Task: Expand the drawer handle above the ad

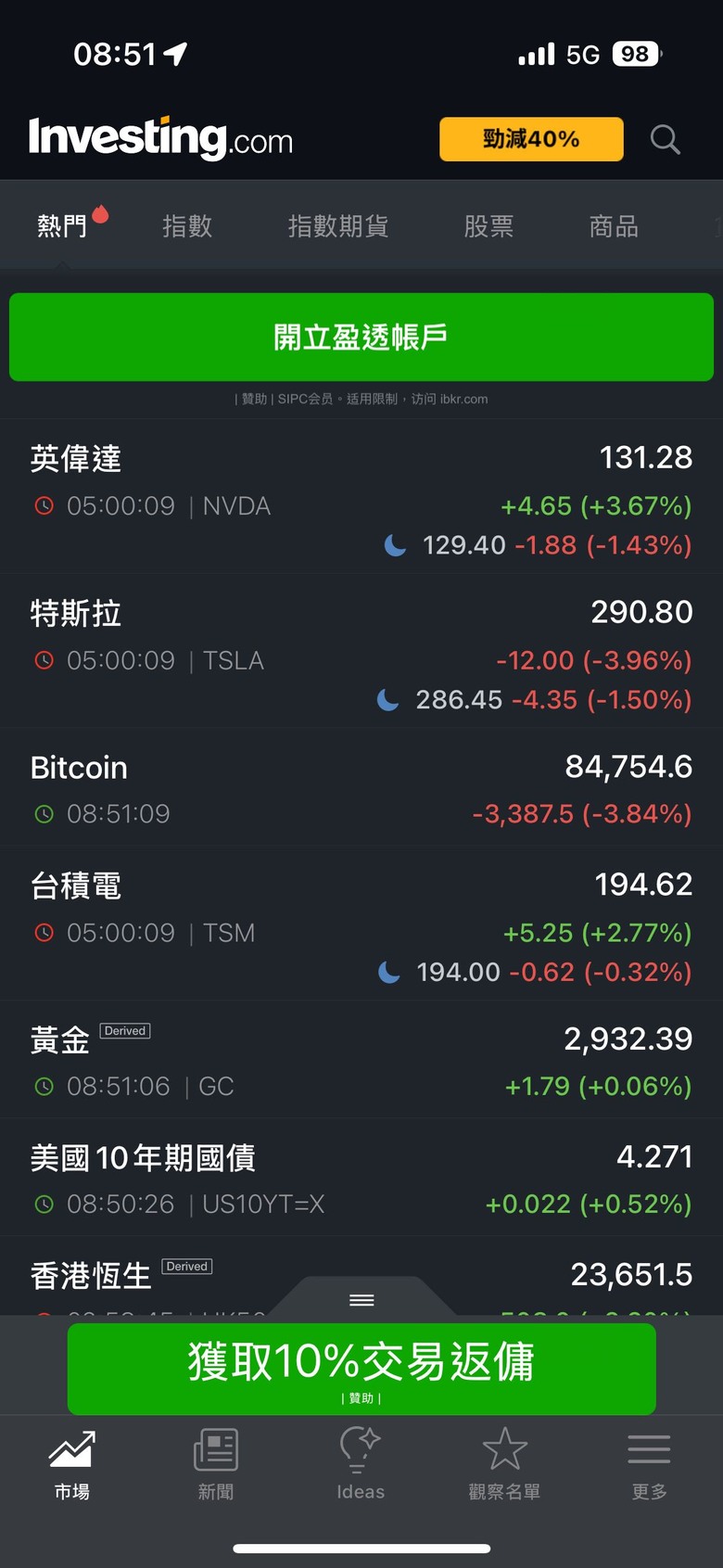Action: (361, 1299)
